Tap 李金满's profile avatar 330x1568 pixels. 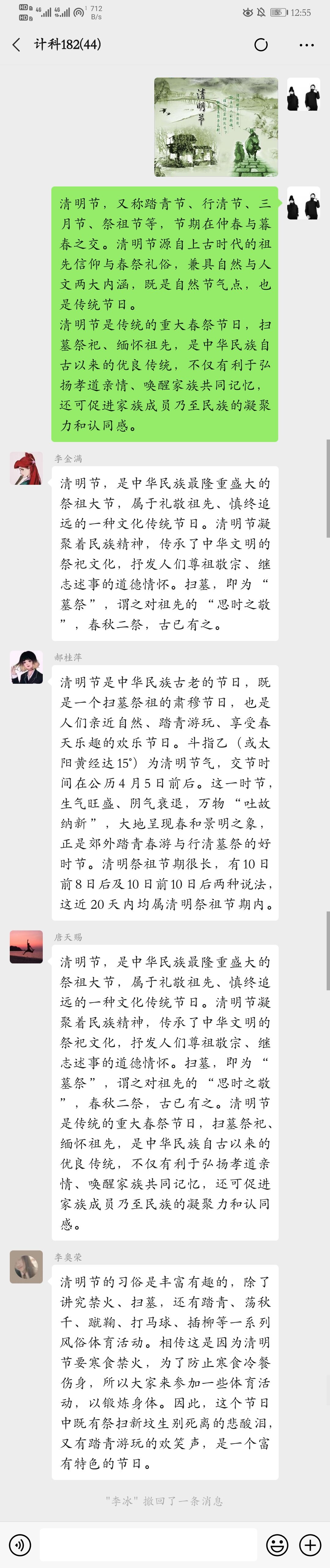click(26, 469)
